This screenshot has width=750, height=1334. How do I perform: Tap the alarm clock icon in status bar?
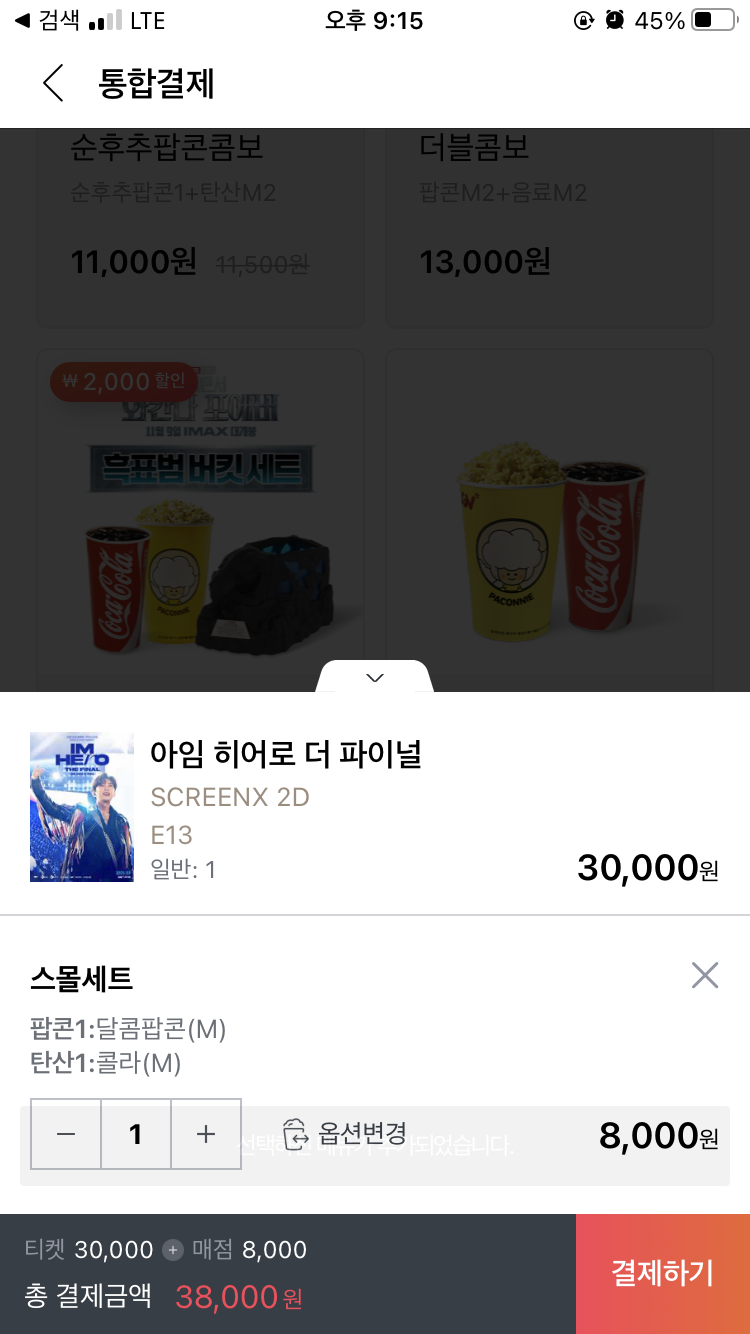point(613,18)
